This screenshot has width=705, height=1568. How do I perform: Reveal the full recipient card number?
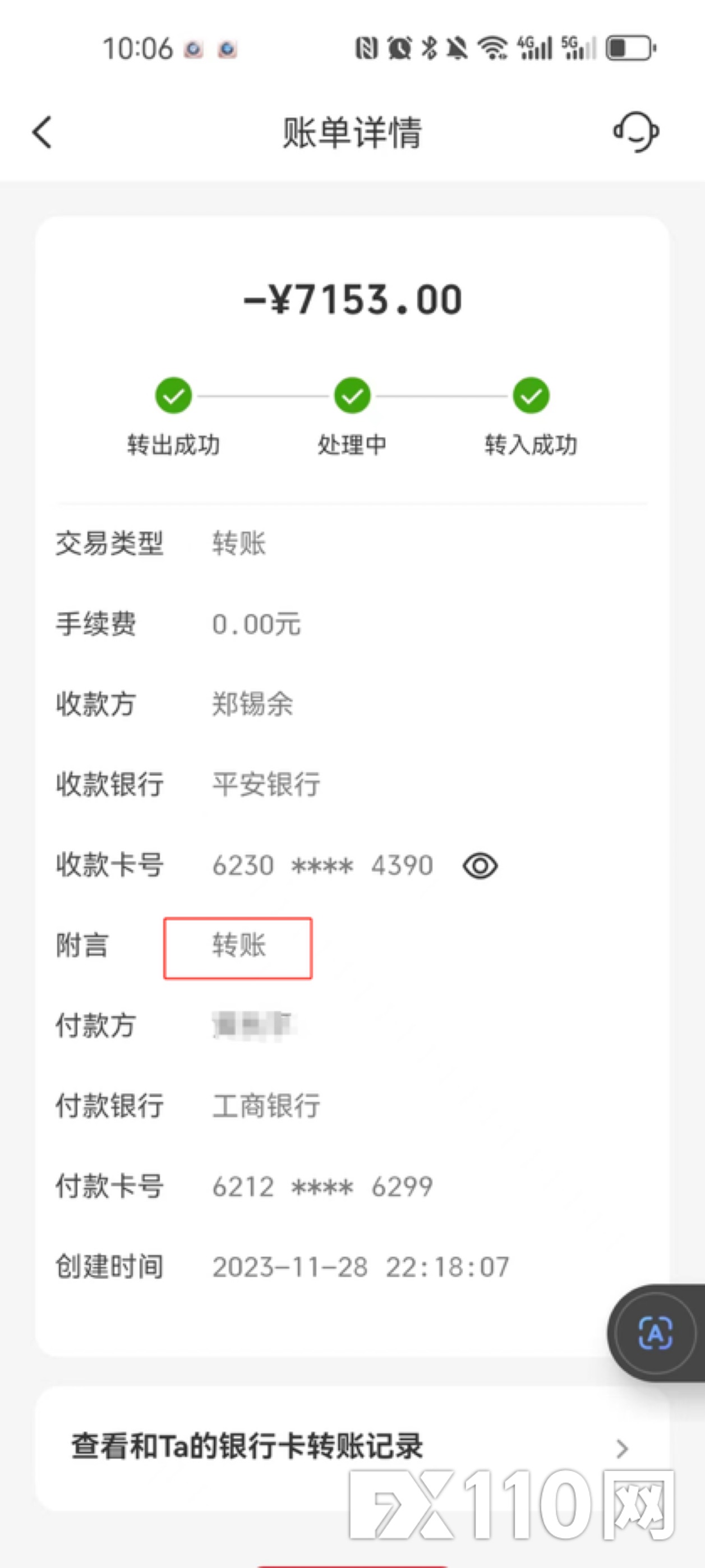point(480,865)
